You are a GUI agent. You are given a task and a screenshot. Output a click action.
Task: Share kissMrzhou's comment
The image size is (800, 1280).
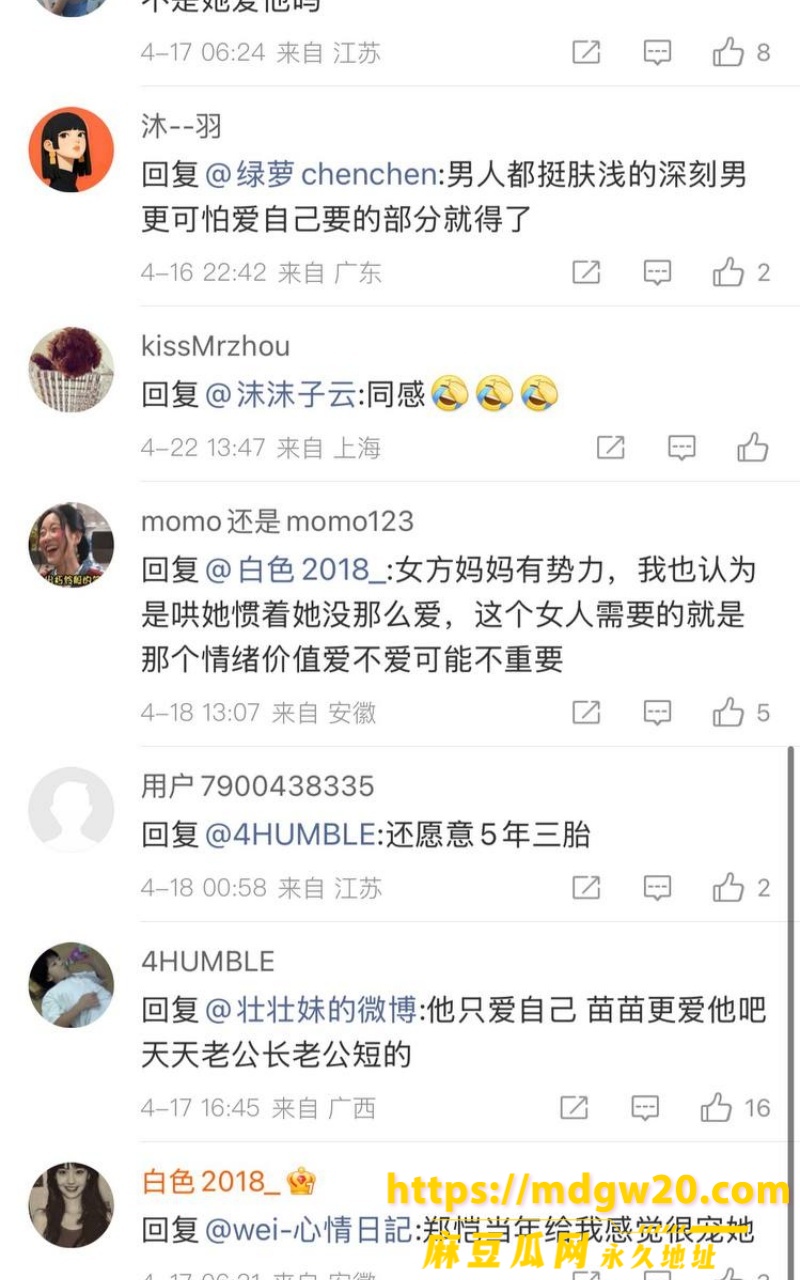pos(610,447)
